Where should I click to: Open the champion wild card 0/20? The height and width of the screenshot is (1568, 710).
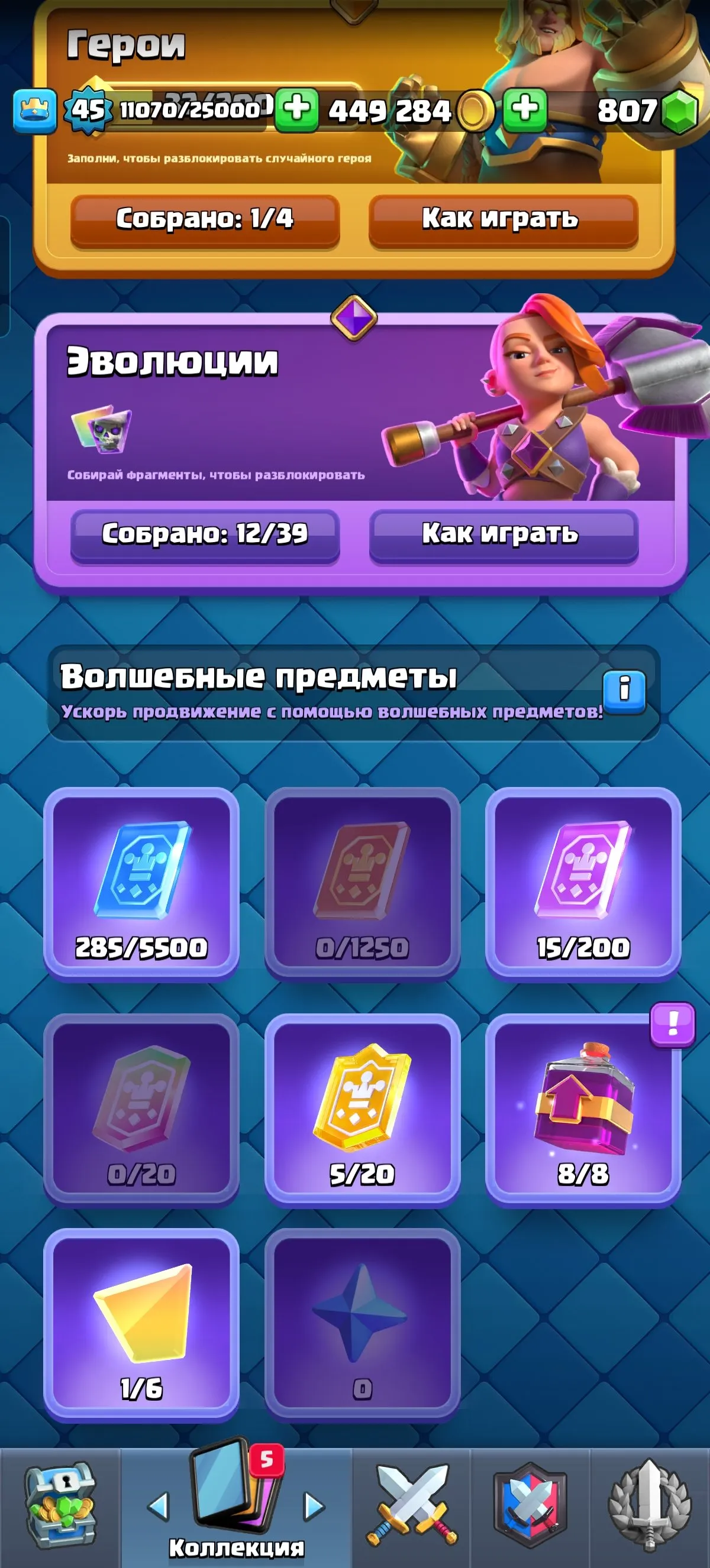pyautogui.click(x=143, y=1108)
